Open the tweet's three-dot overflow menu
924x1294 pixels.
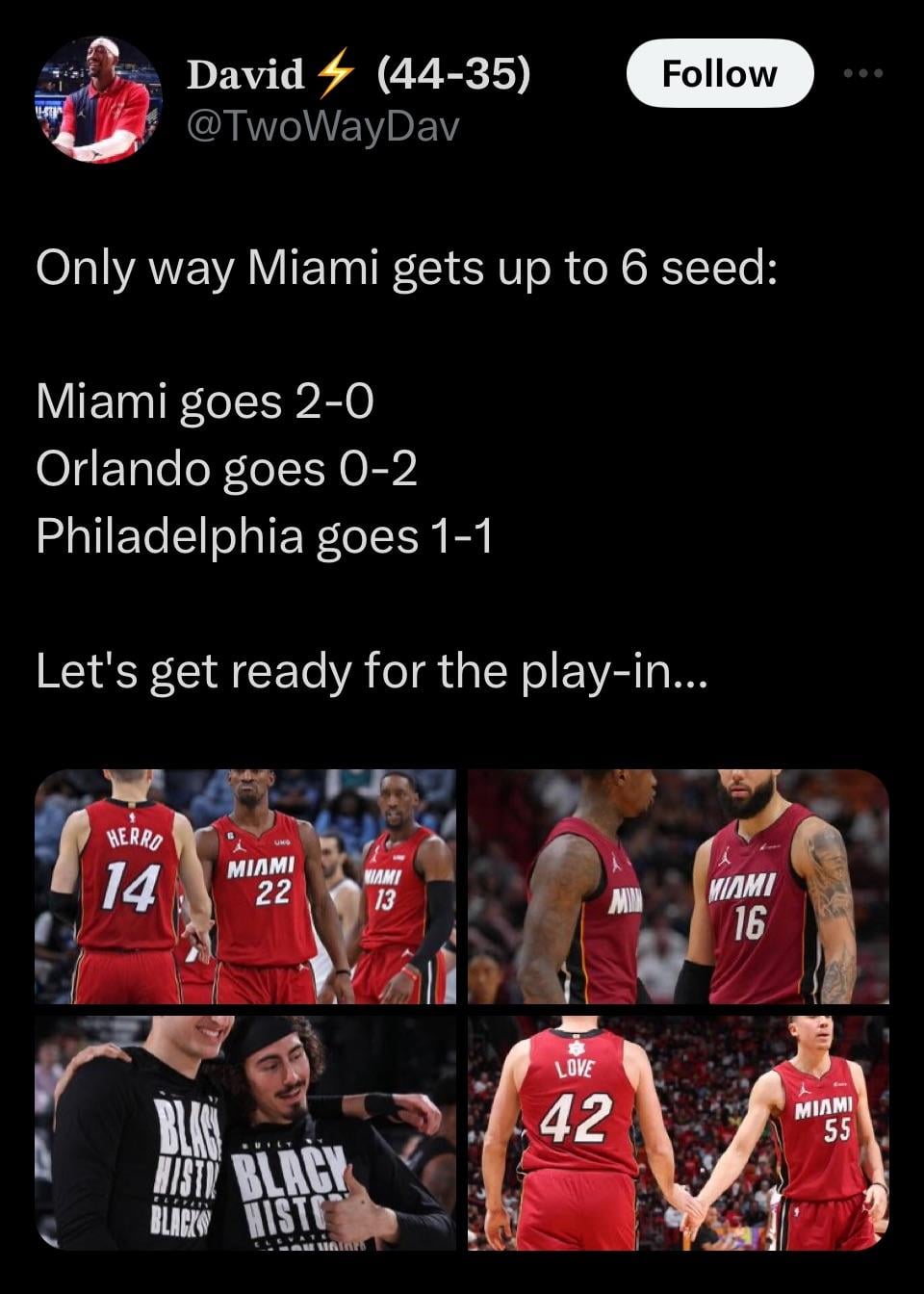pyautogui.click(x=862, y=73)
